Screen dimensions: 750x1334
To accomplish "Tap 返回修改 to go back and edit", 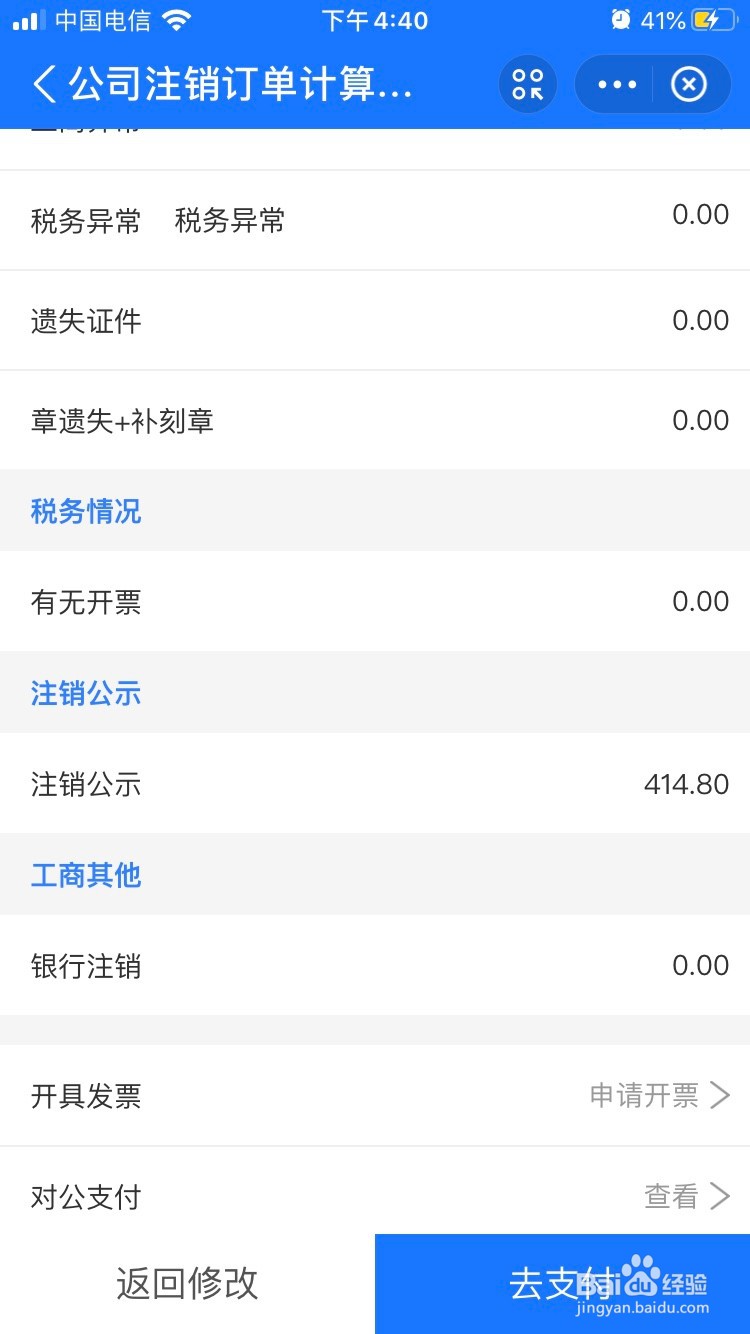I will pyautogui.click(x=186, y=1284).
